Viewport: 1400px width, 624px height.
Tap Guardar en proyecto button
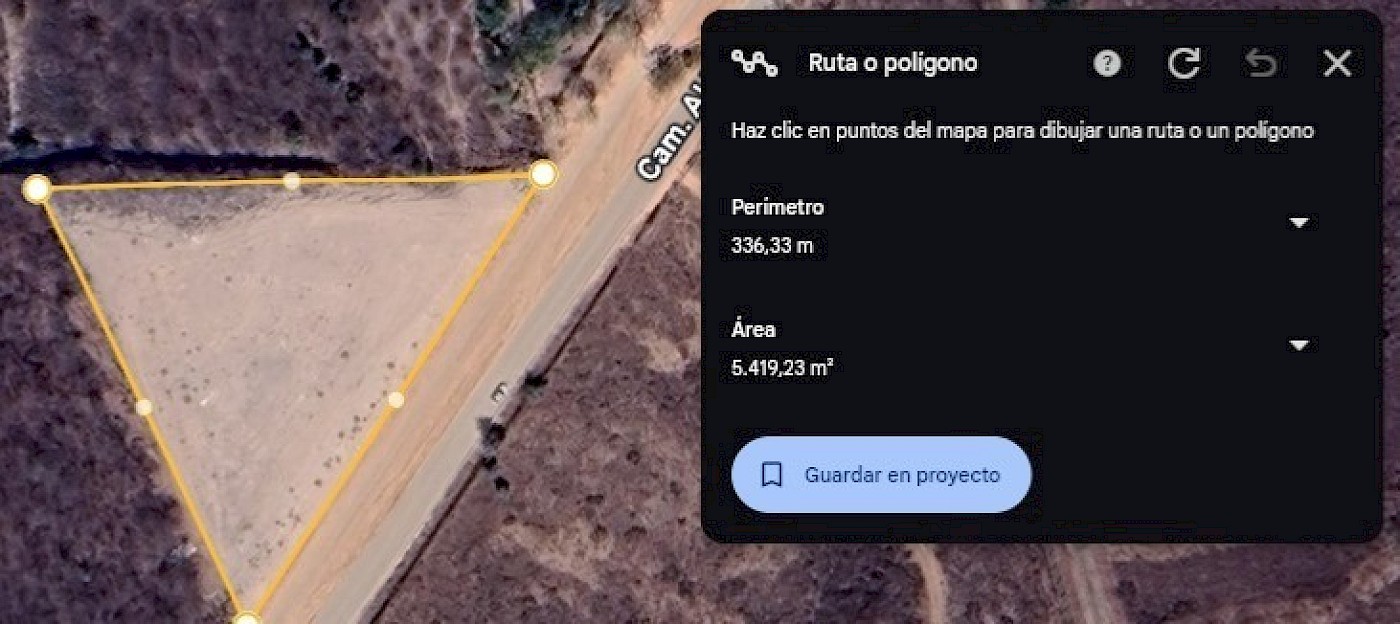tap(881, 475)
